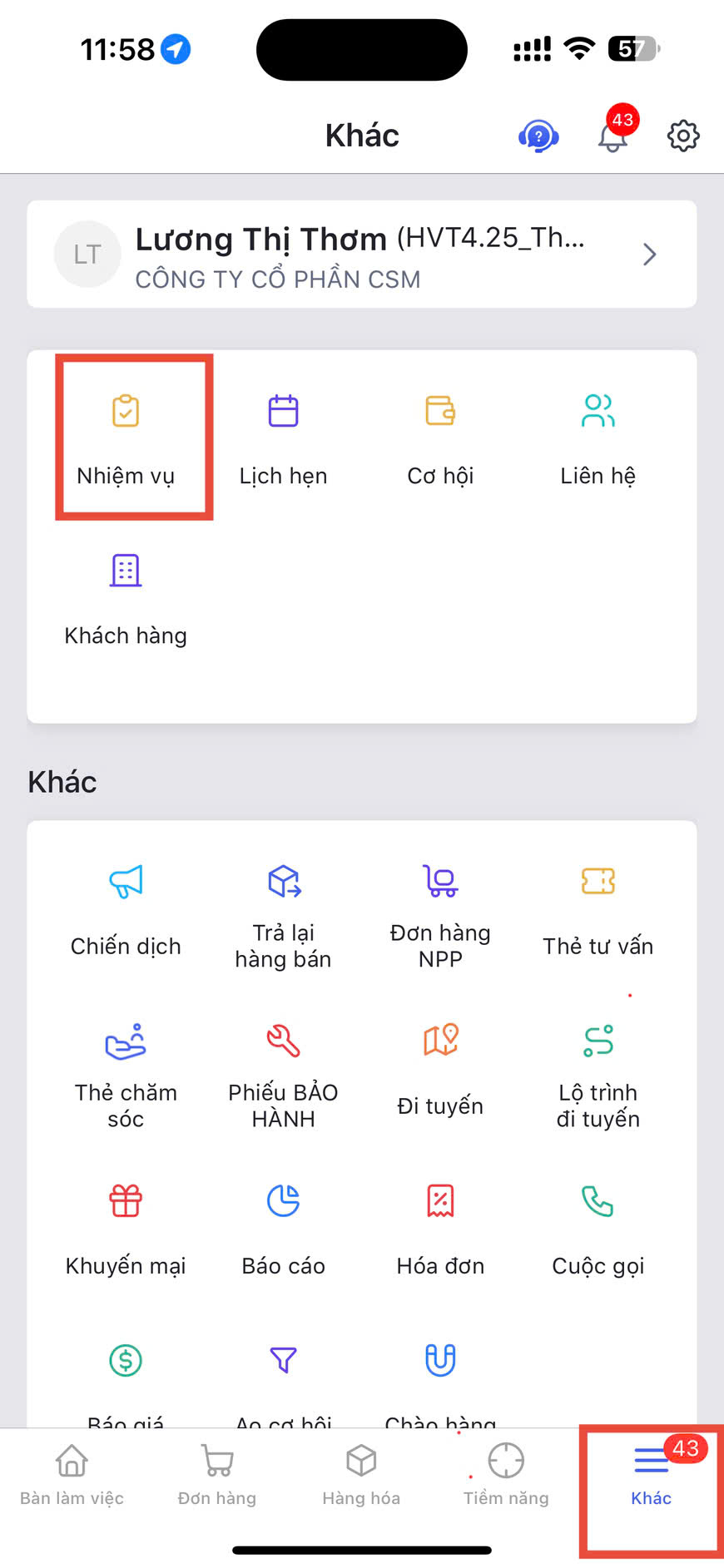Open the support chat icon
Viewport: 724px width, 1568px height.
click(538, 136)
